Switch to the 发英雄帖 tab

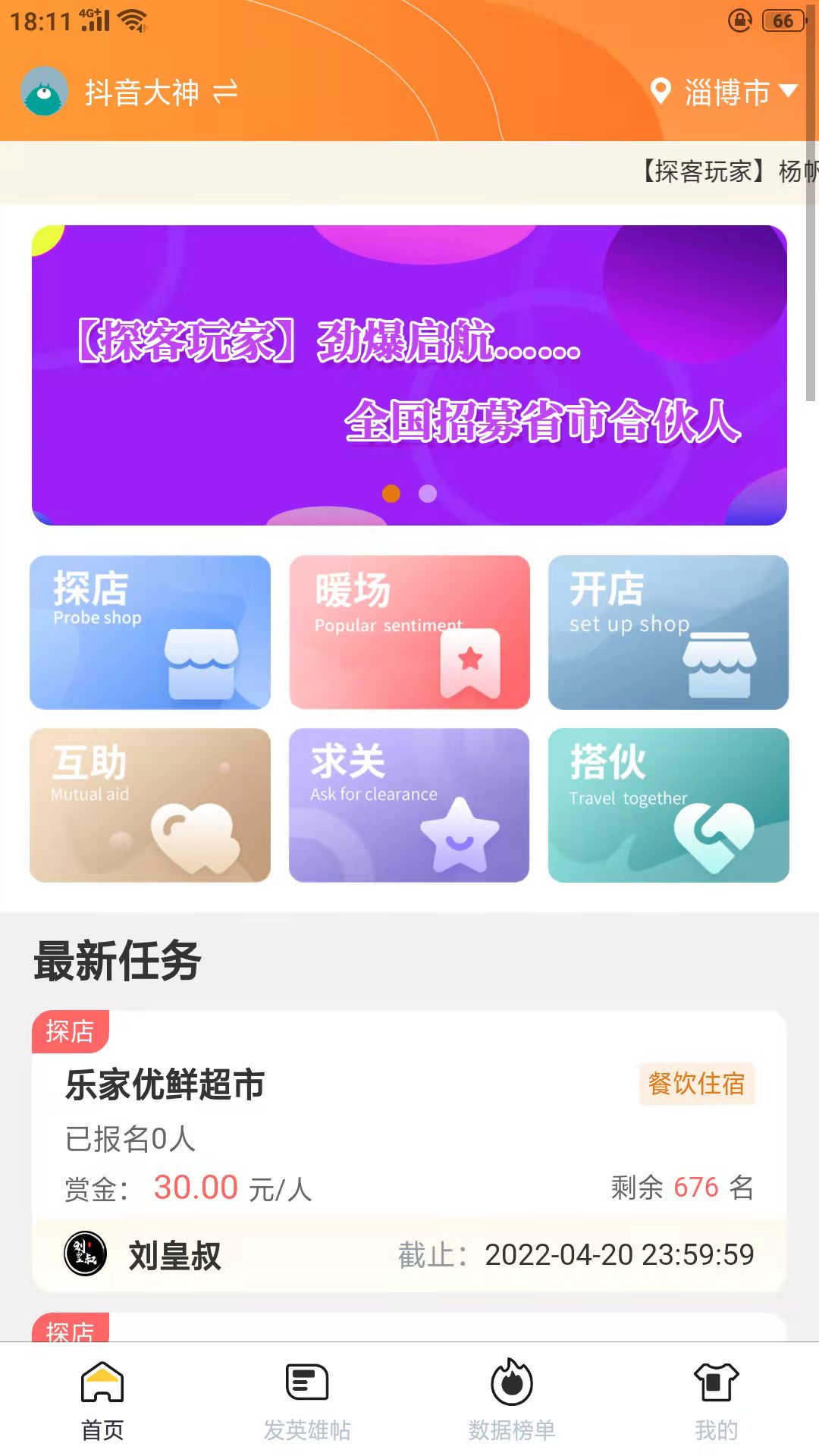(307, 1401)
